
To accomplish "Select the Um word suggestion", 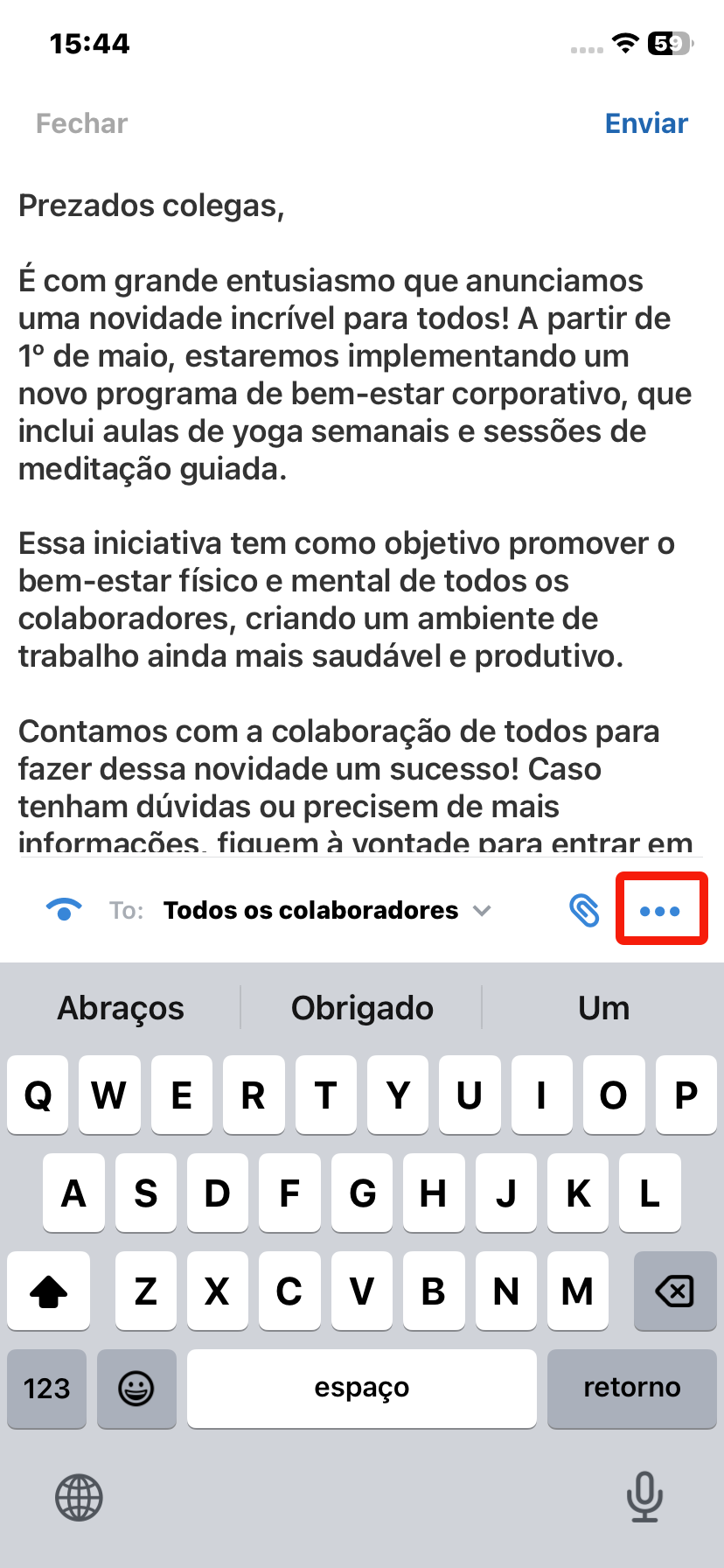I will coord(603,1008).
